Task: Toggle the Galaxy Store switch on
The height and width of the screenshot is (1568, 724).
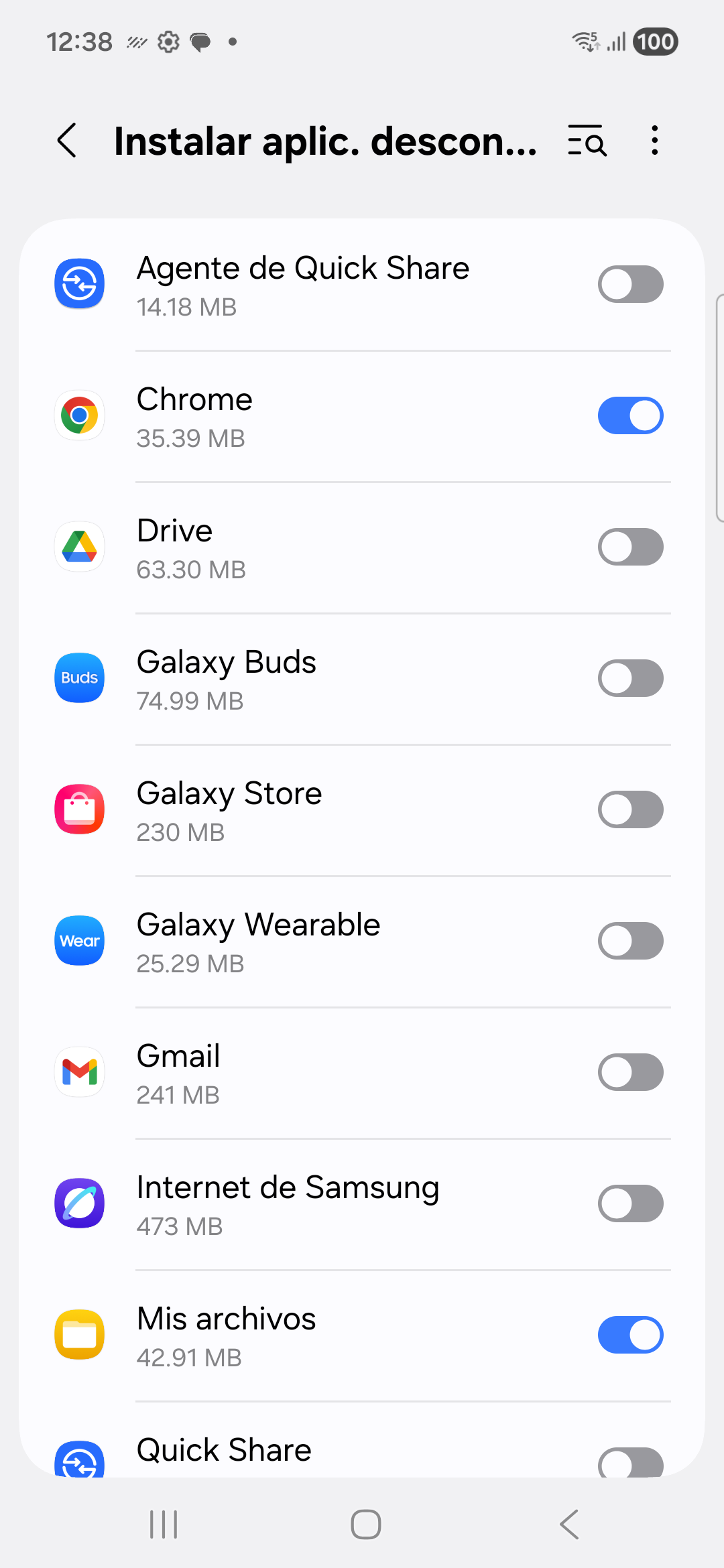Action: coord(630,809)
